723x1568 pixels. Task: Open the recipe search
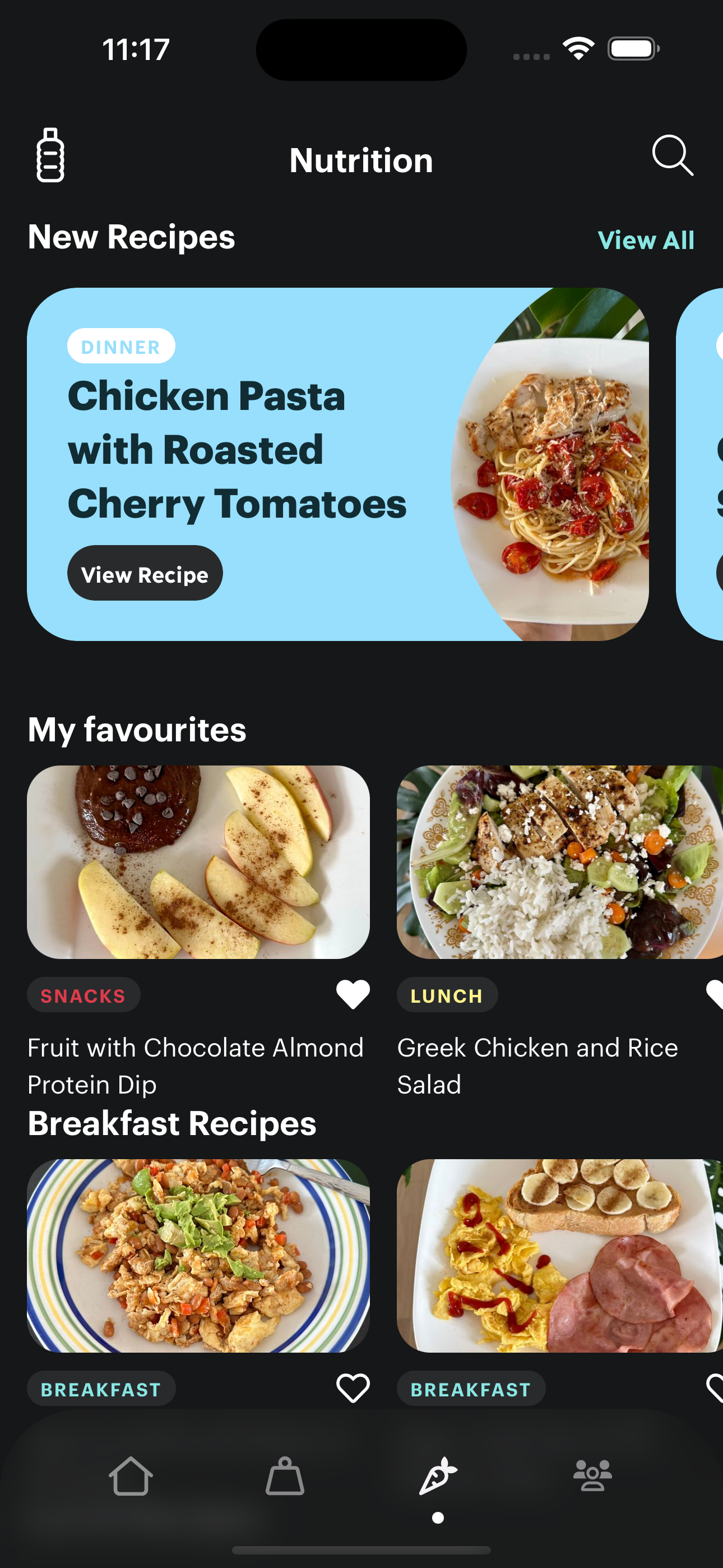pyautogui.click(x=672, y=155)
